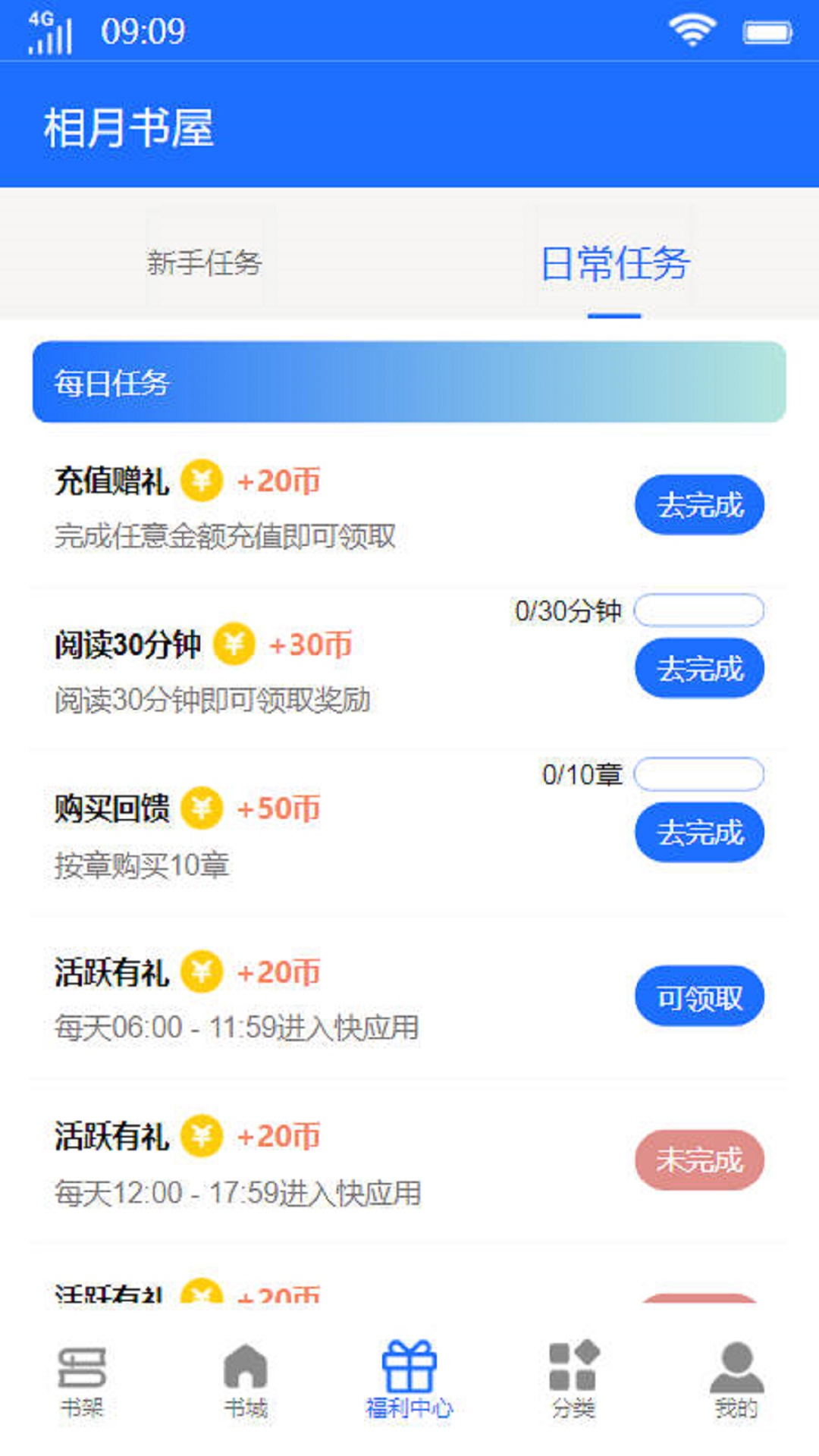Viewport: 819px width, 1456px height.
Task: Tap the 每日任务 banner header
Action: [409, 383]
